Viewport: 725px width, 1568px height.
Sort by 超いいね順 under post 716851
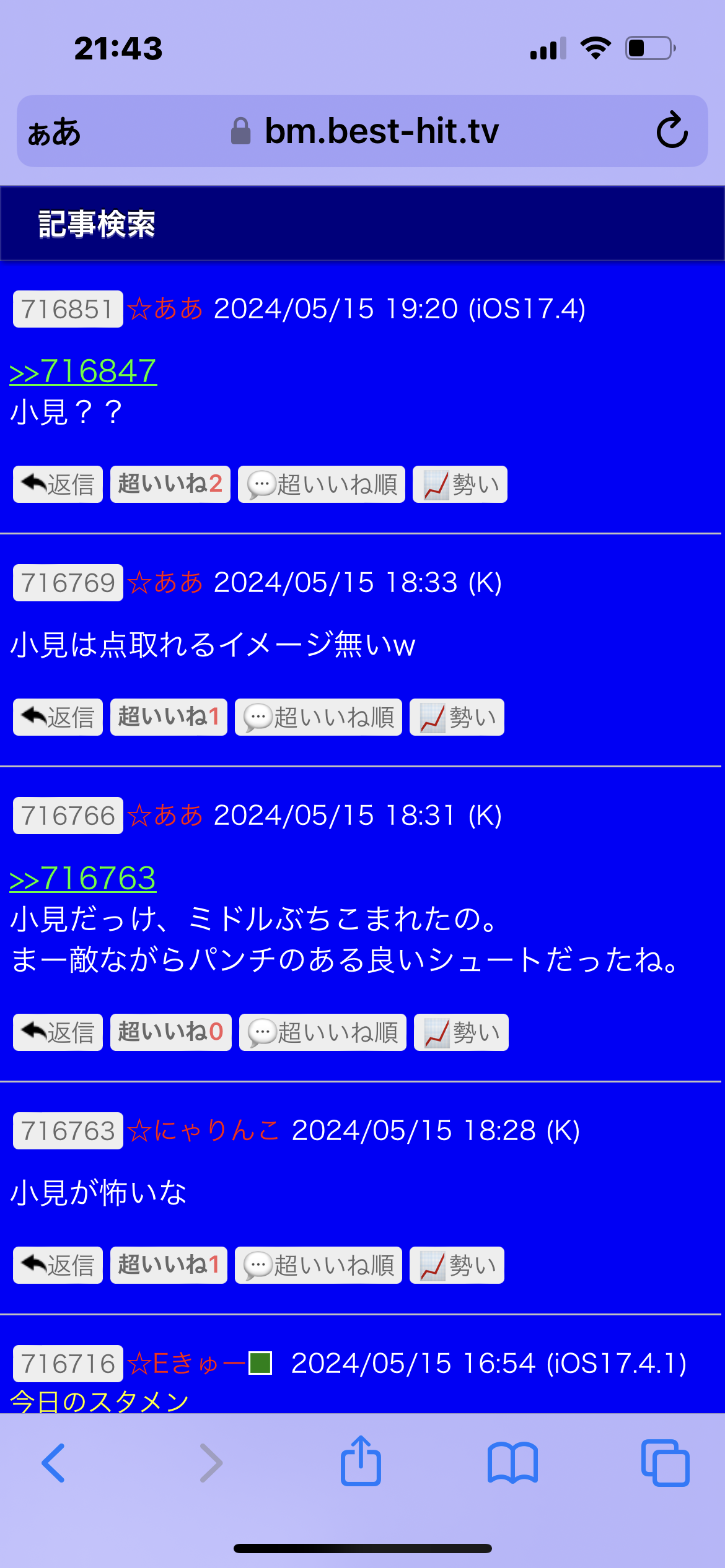point(321,484)
